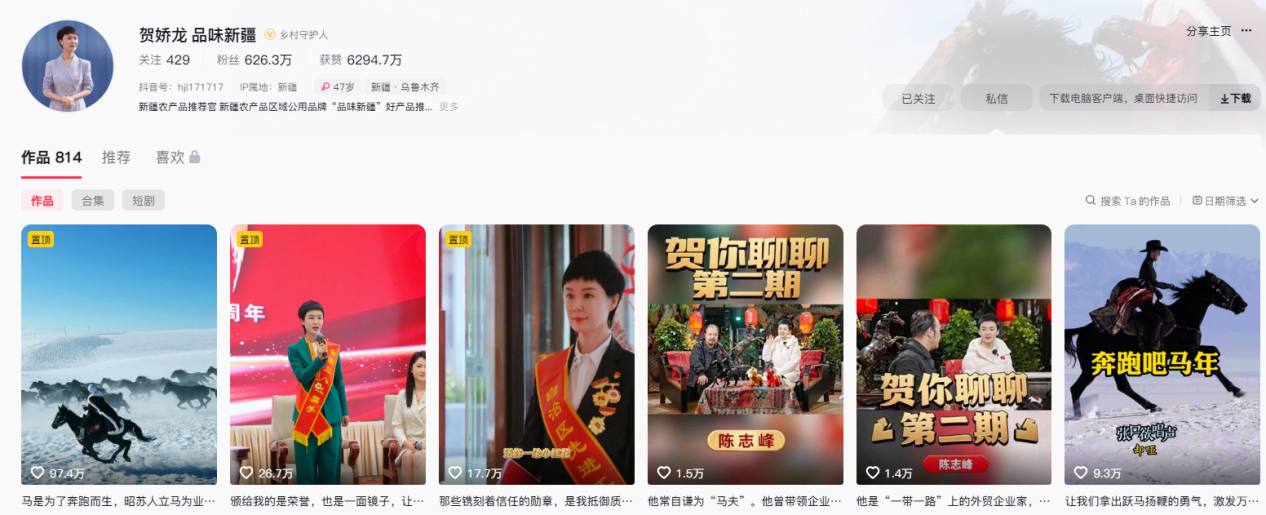Switch to the 推荐 tab
Viewport: 1266px width, 515px height.
(116, 157)
